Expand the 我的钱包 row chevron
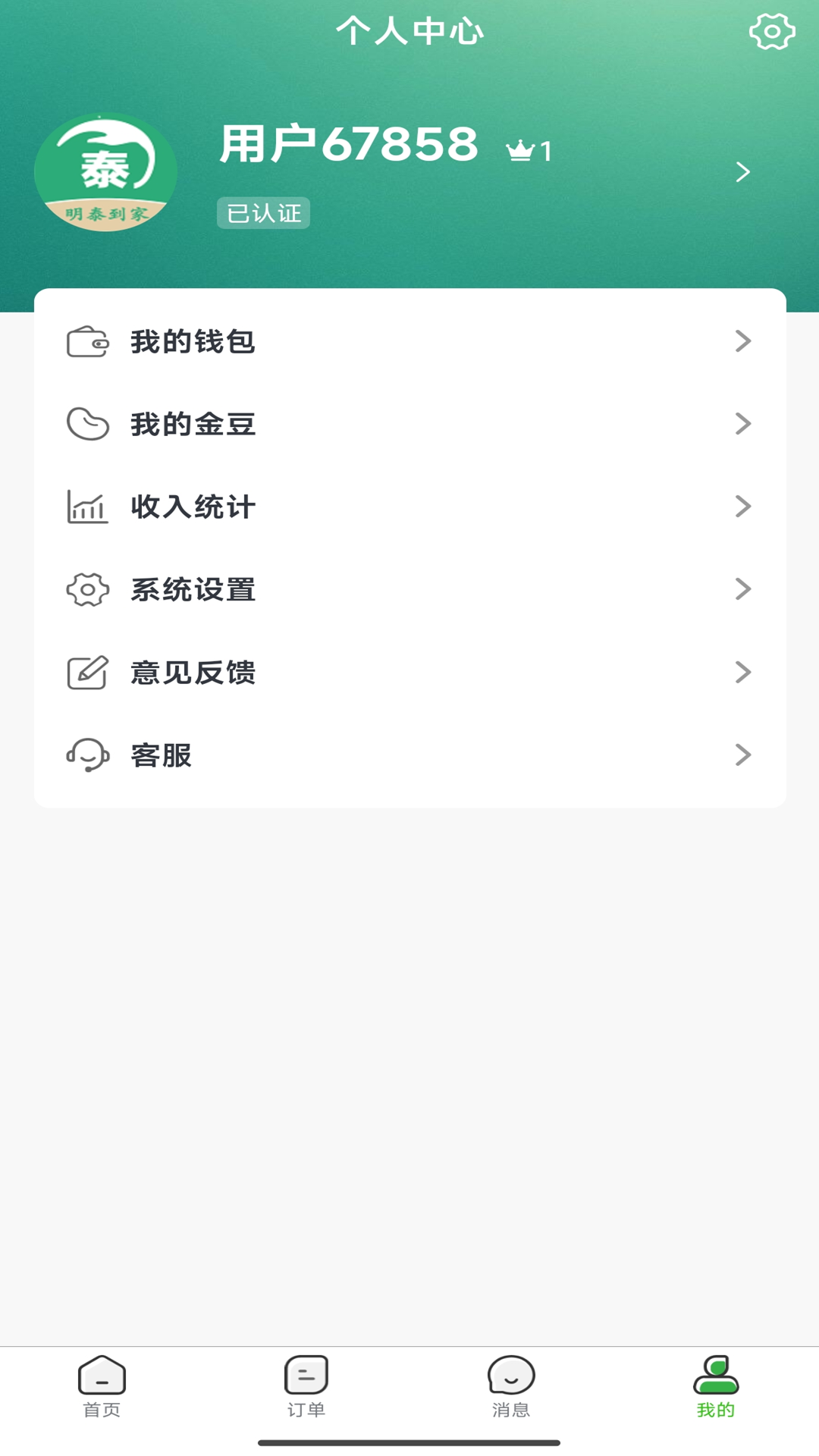 tap(743, 342)
